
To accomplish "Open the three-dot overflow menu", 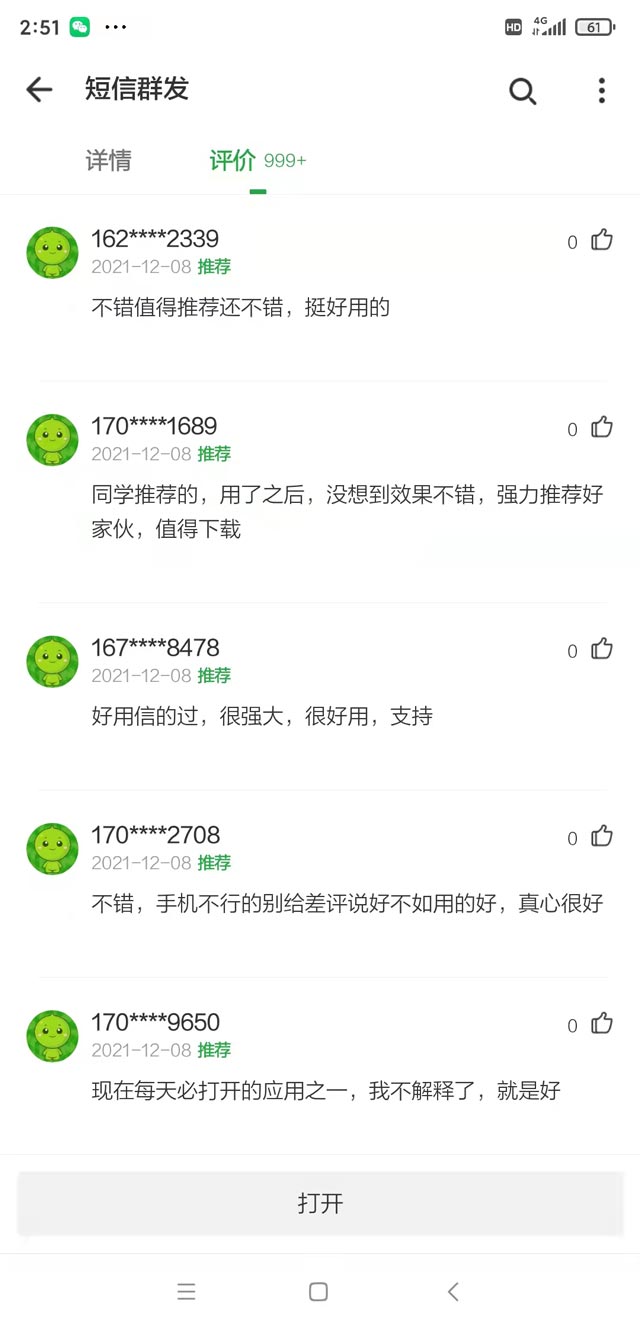I will (601, 91).
